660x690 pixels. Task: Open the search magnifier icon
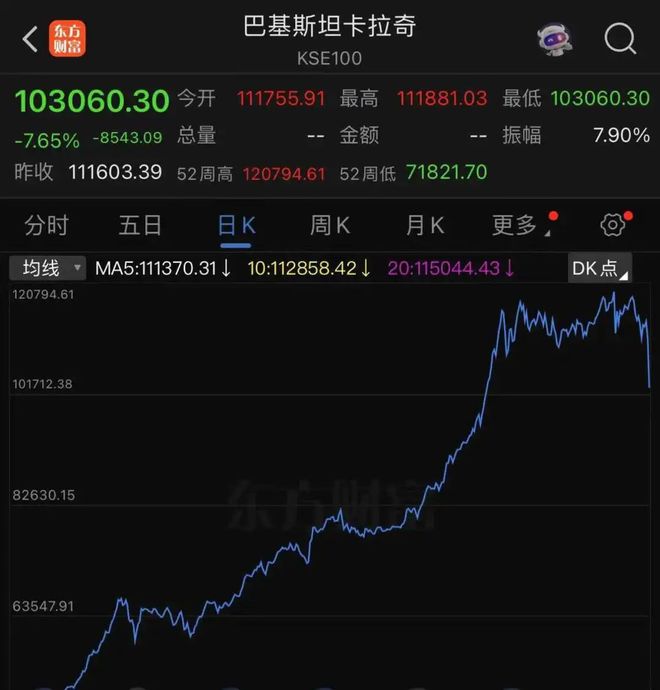pyautogui.click(x=620, y=39)
